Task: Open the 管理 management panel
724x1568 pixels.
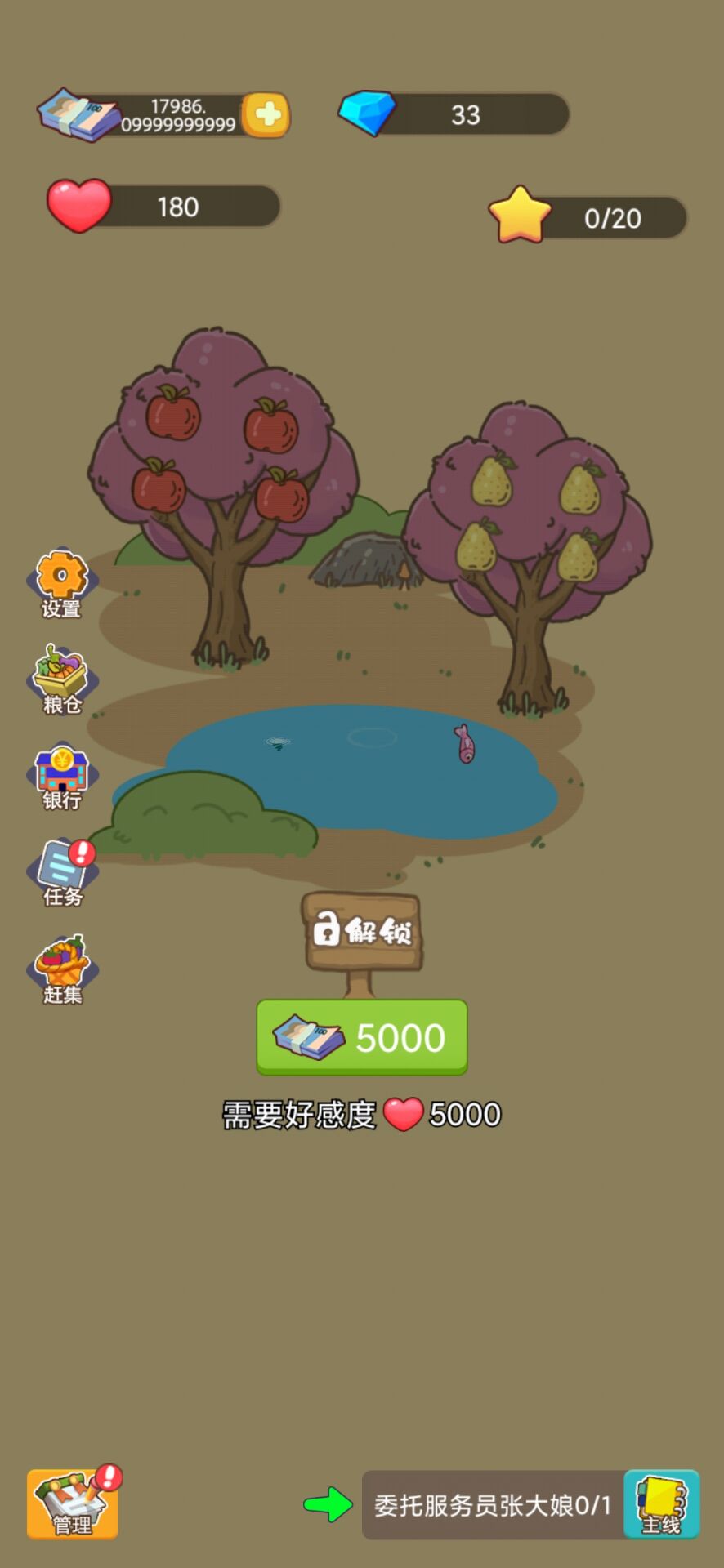Action: pyautogui.click(x=72, y=1503)
